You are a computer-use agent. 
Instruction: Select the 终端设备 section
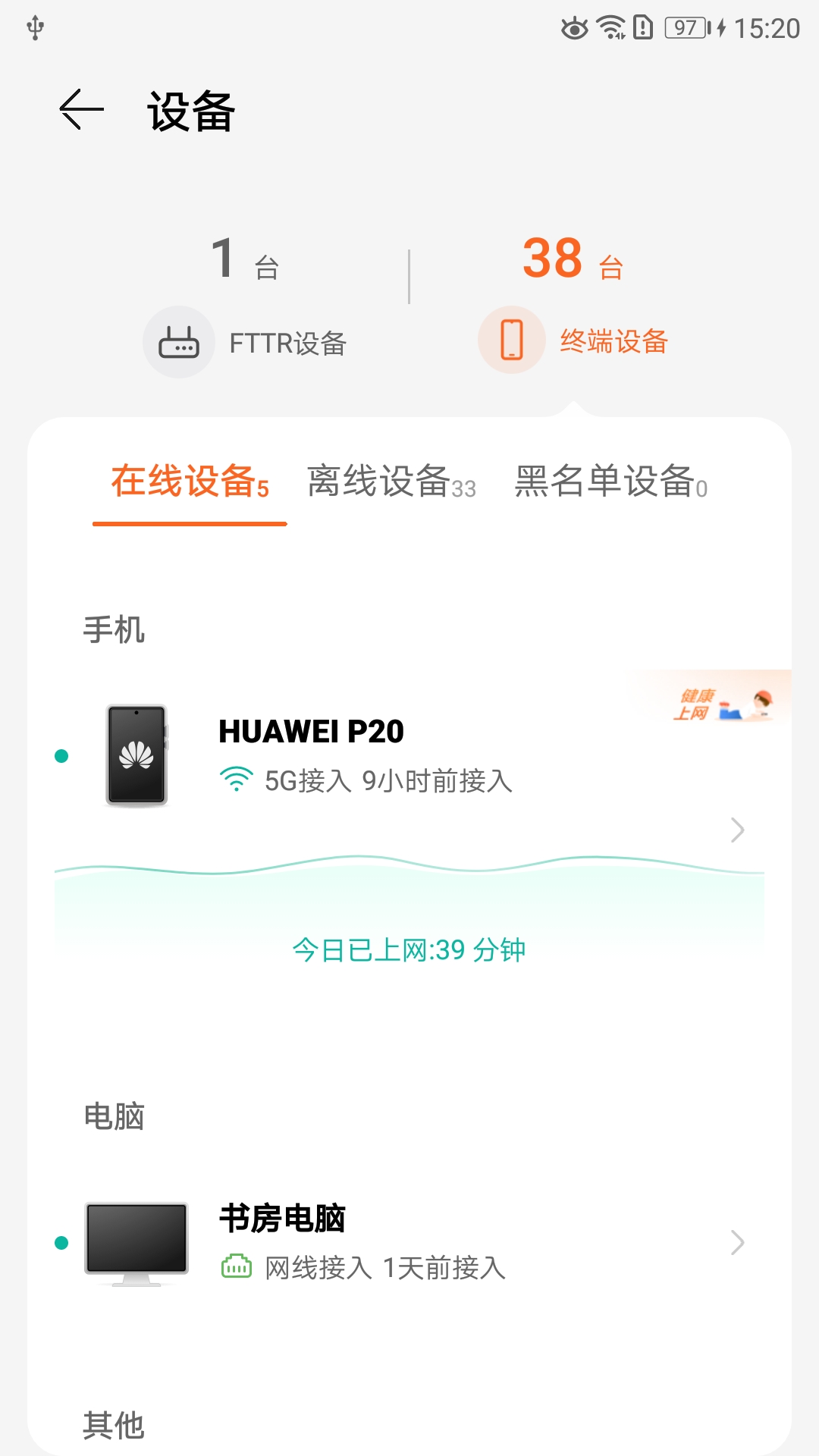pos(573,340)
